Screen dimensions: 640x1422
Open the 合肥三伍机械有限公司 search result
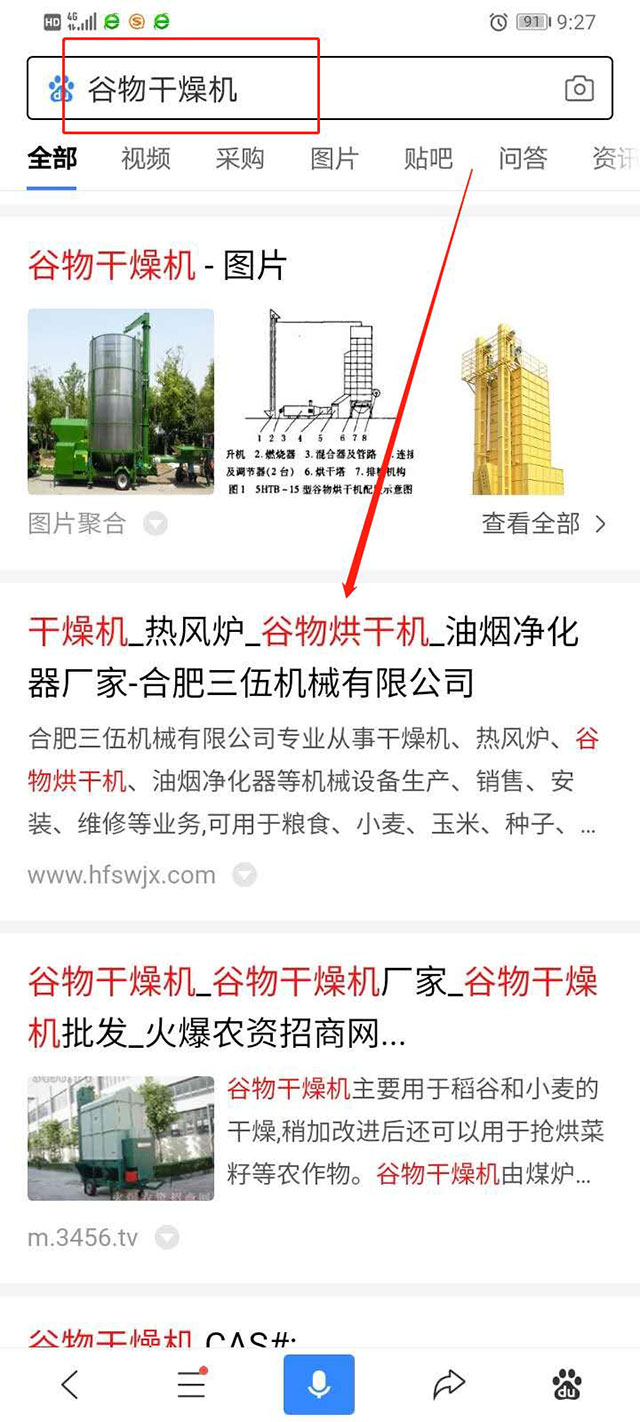pos(303,657)
